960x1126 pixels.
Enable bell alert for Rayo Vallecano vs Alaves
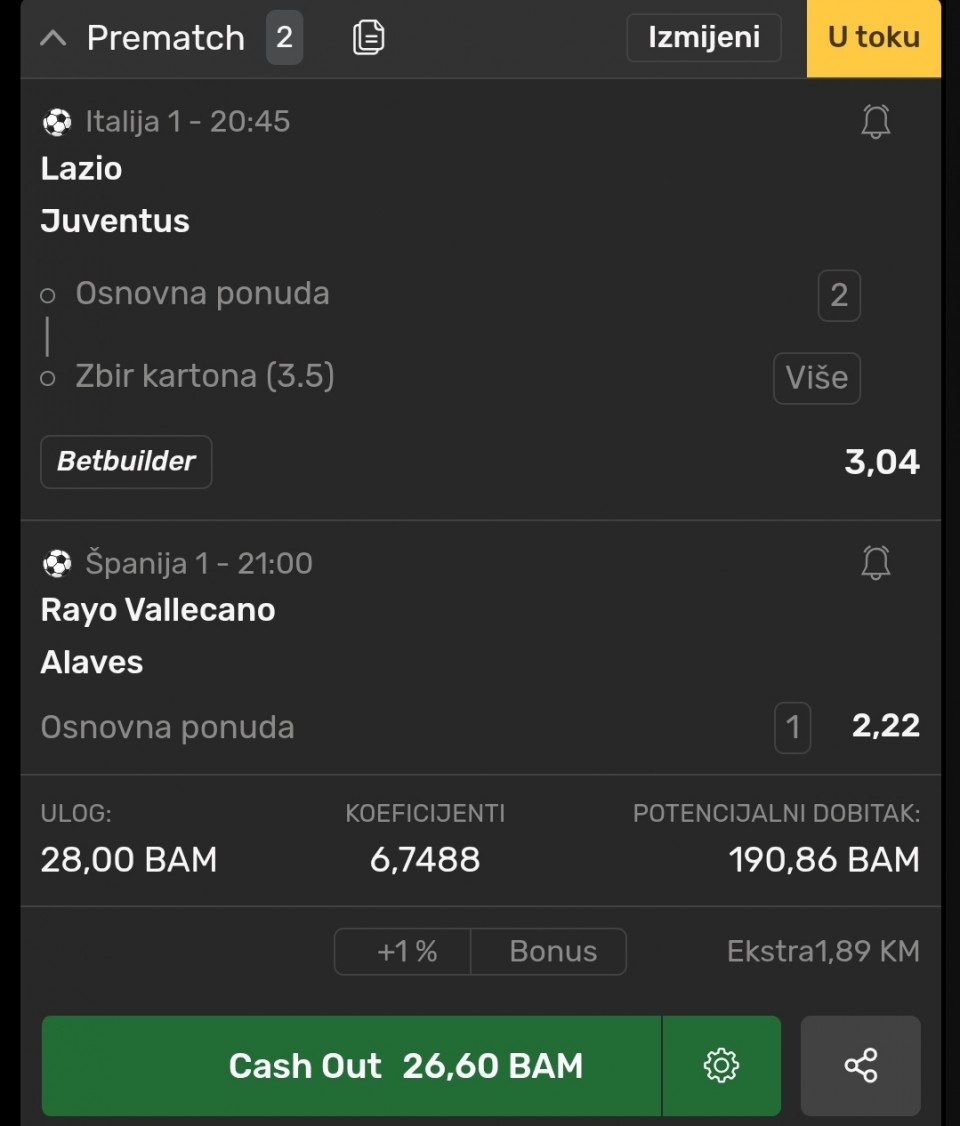(x=875, y=563)
